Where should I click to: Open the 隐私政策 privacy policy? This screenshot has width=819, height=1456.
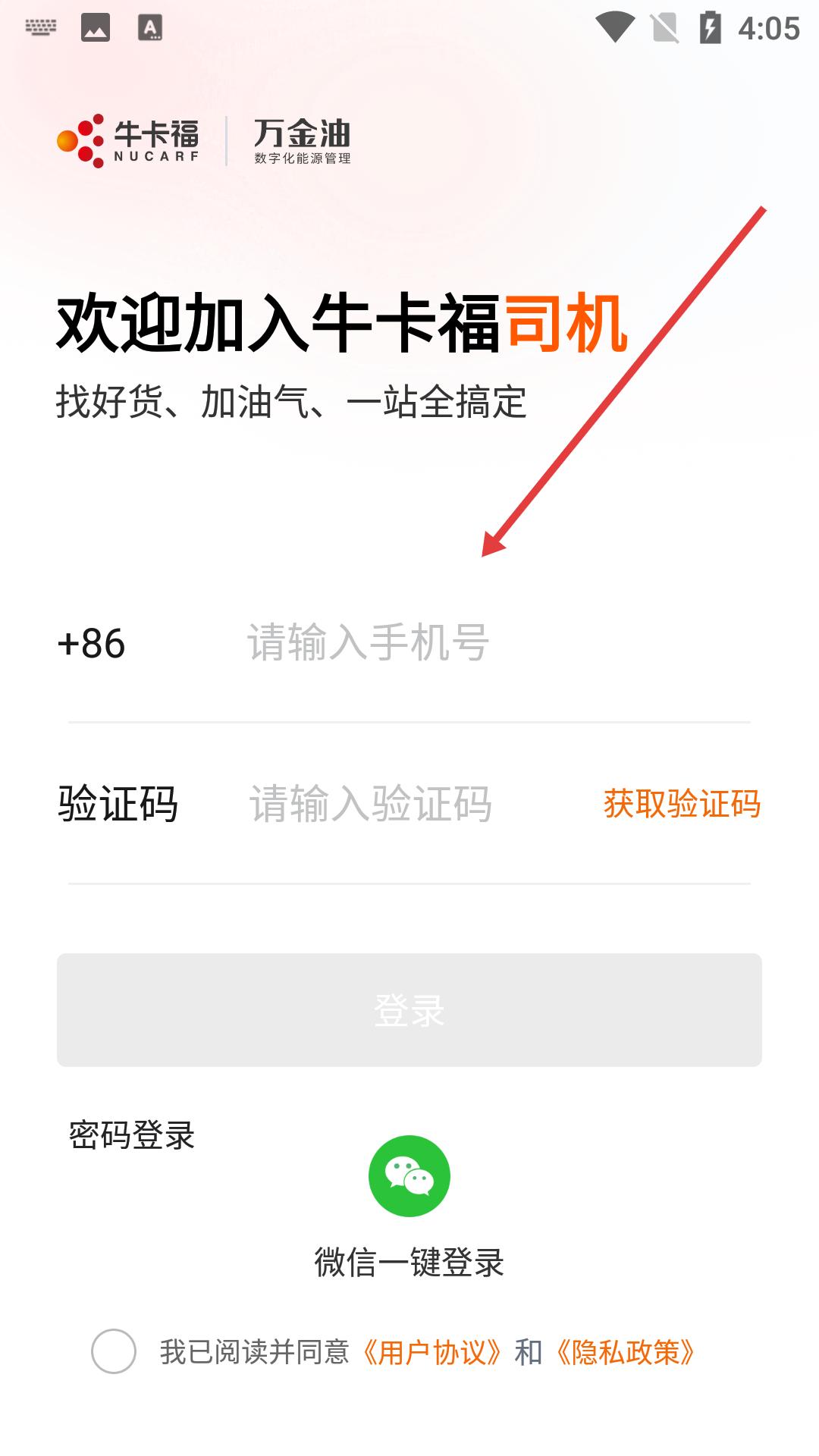pyautogui.click(x=626, y=1352)
